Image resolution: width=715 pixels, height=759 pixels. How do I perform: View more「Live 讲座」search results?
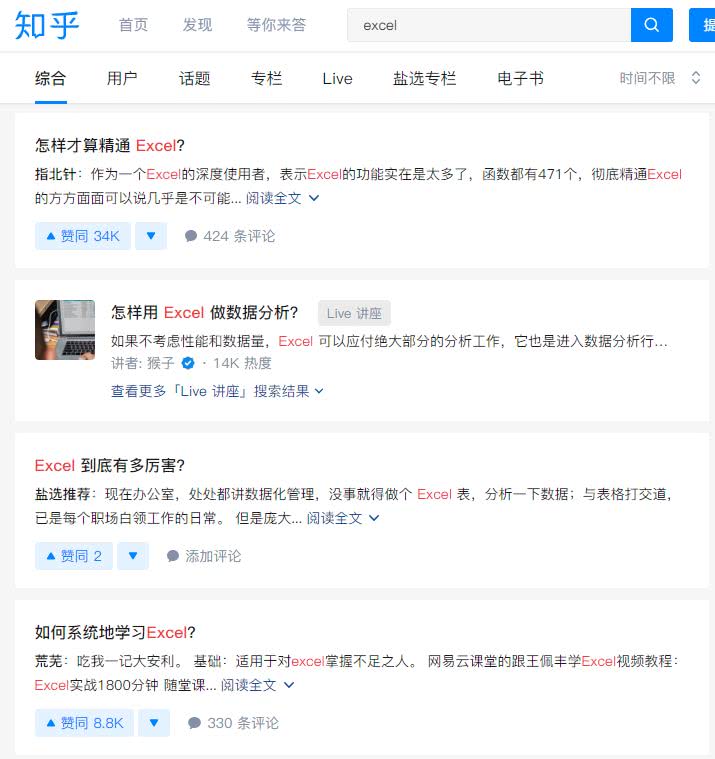(217, 391)
